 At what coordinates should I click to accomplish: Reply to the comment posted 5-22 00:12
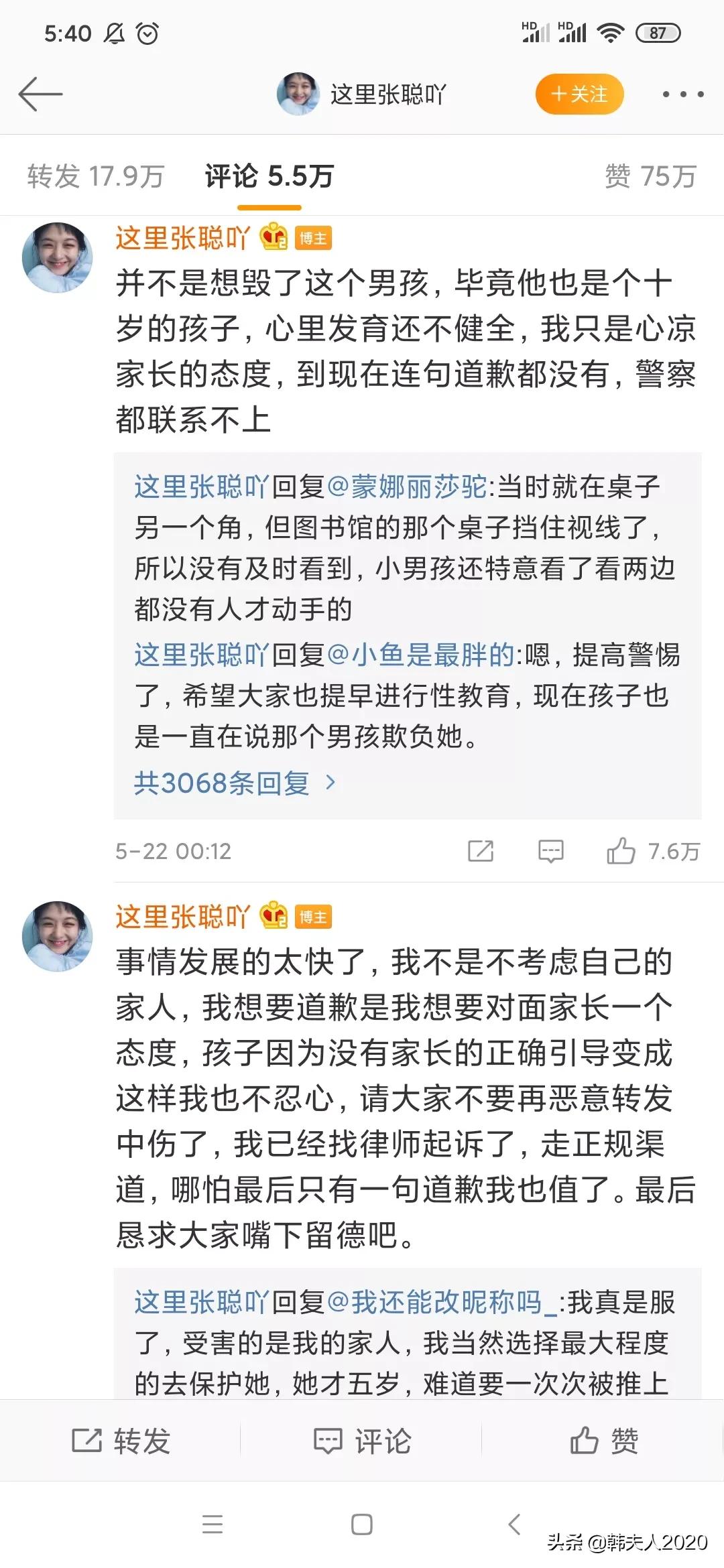pos(550,851)
